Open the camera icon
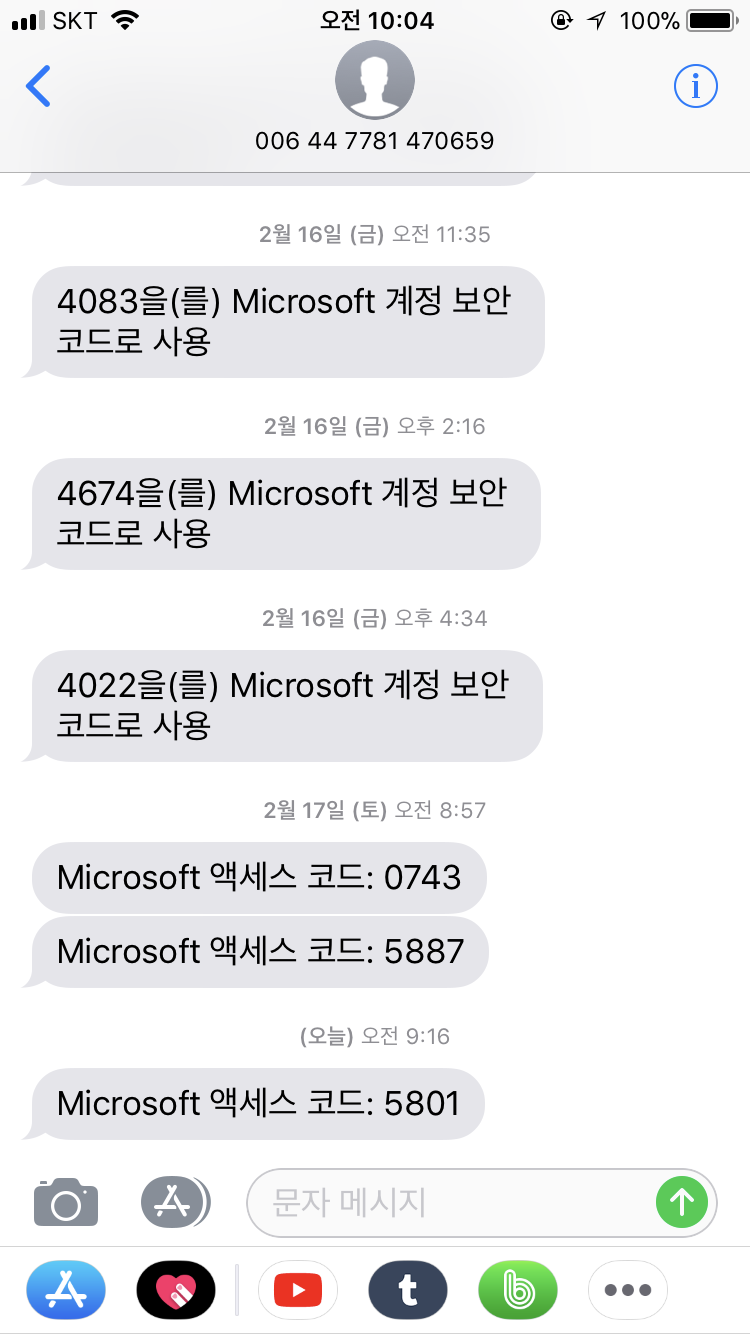This screenshot has width=750, height=1334. [65, 1203]
